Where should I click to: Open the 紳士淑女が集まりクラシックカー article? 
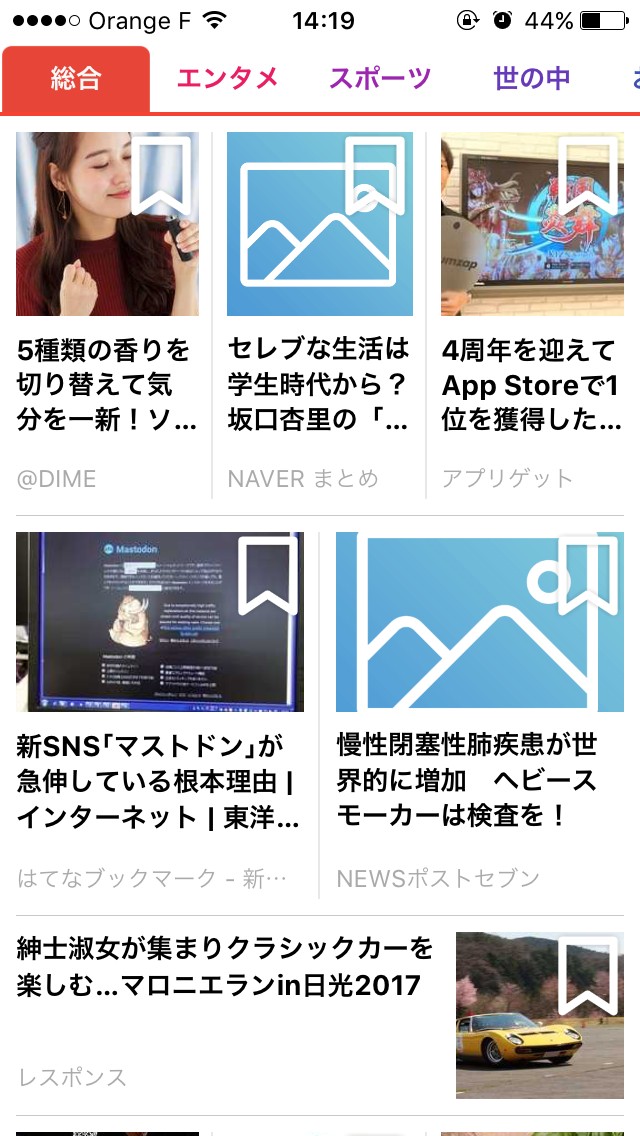pos(226,967)
